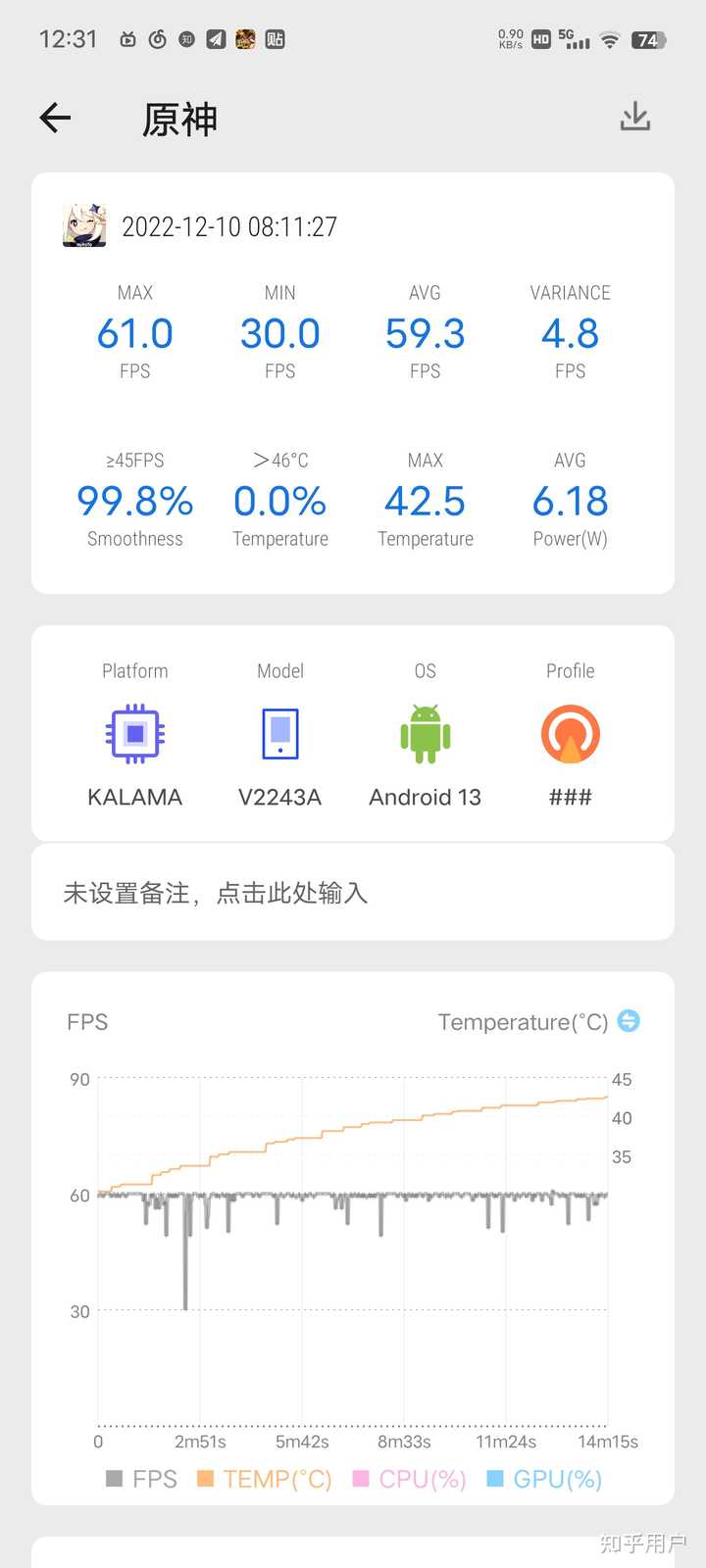The width and height of the screenshot is (706, 1568).
Task: Tap the 5G signal indicator
Action: point(579,40)
